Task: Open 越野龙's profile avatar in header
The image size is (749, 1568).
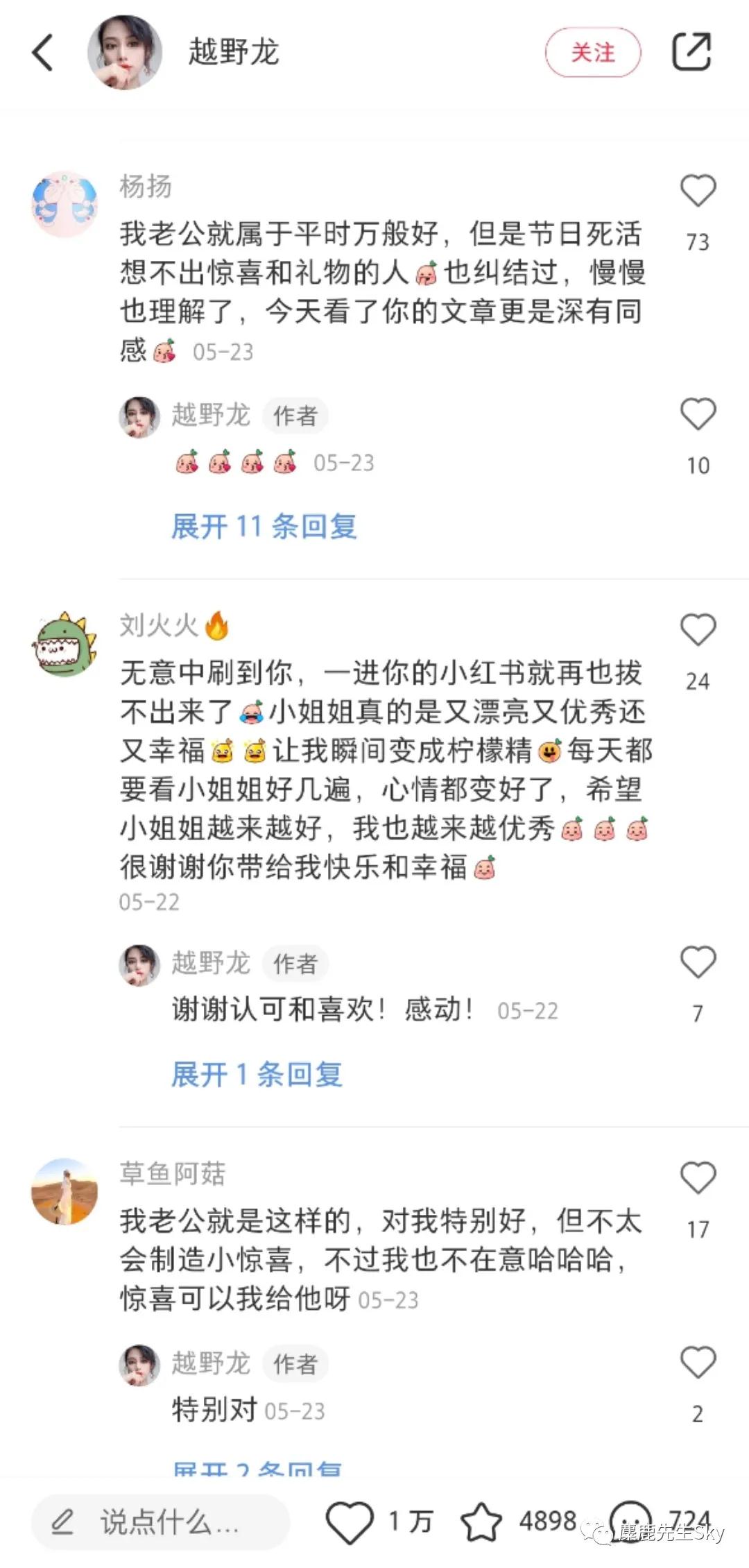Action: [x=125, y=53]
